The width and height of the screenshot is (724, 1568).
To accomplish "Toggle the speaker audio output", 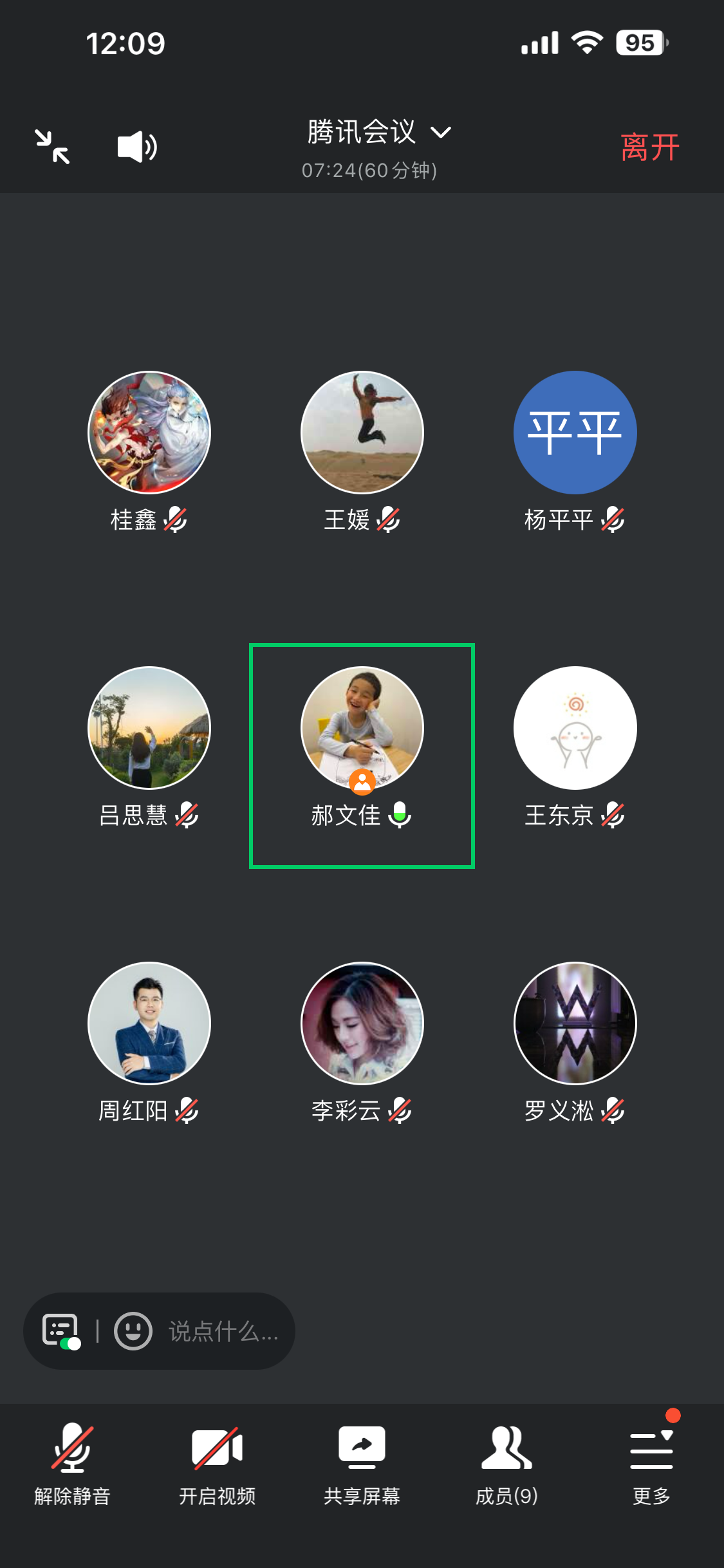I will pyautogui.click(x=136, y=147).
